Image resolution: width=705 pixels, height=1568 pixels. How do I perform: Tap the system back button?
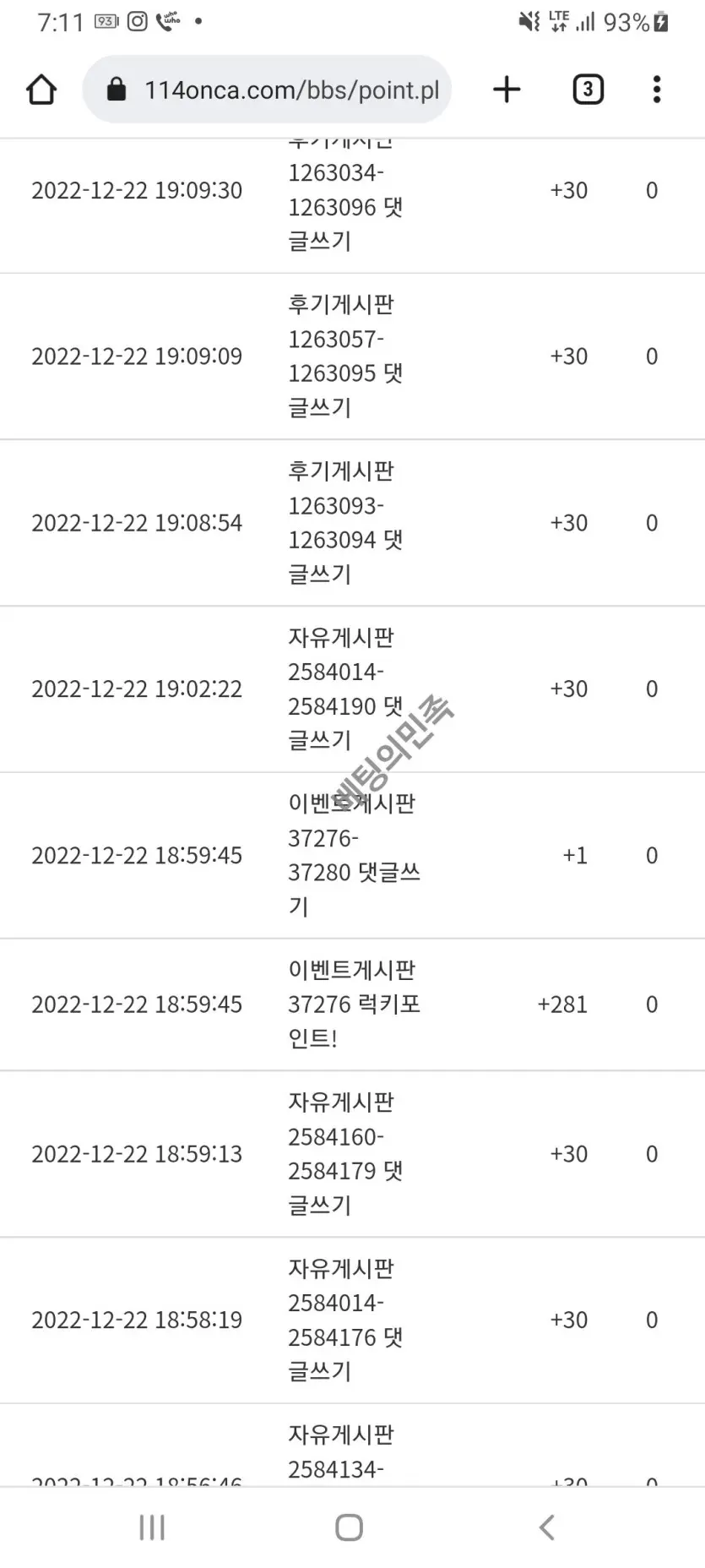click(x=546, y=1527)
